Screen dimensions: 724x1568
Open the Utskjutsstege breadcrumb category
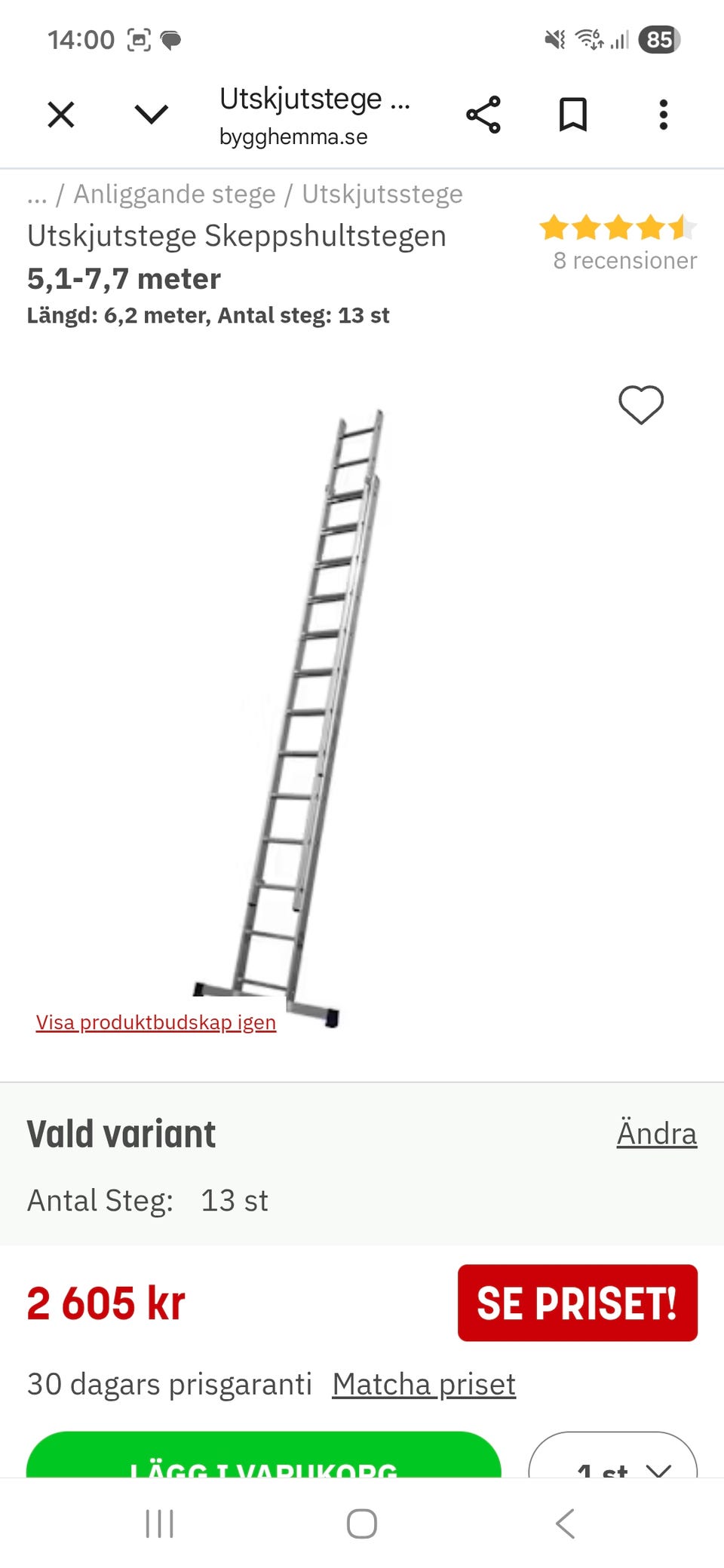point(382,194)
